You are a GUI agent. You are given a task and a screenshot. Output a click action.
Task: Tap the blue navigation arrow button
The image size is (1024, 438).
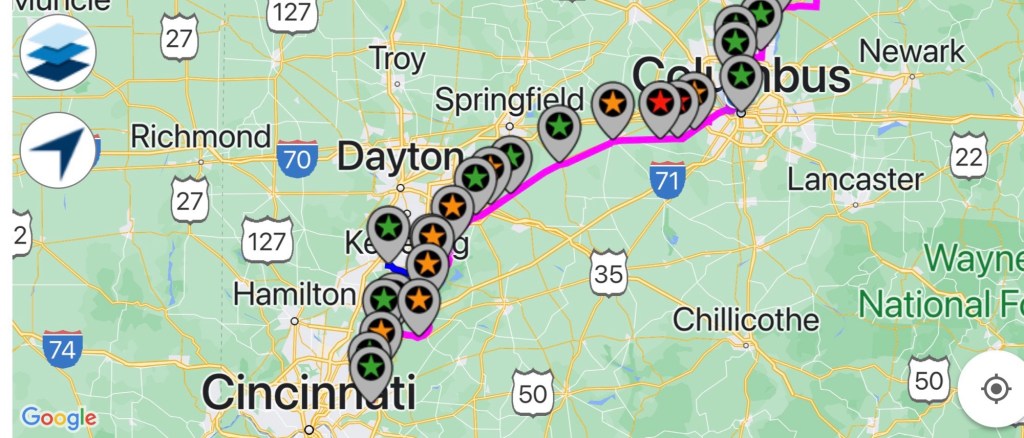point(57,151)
